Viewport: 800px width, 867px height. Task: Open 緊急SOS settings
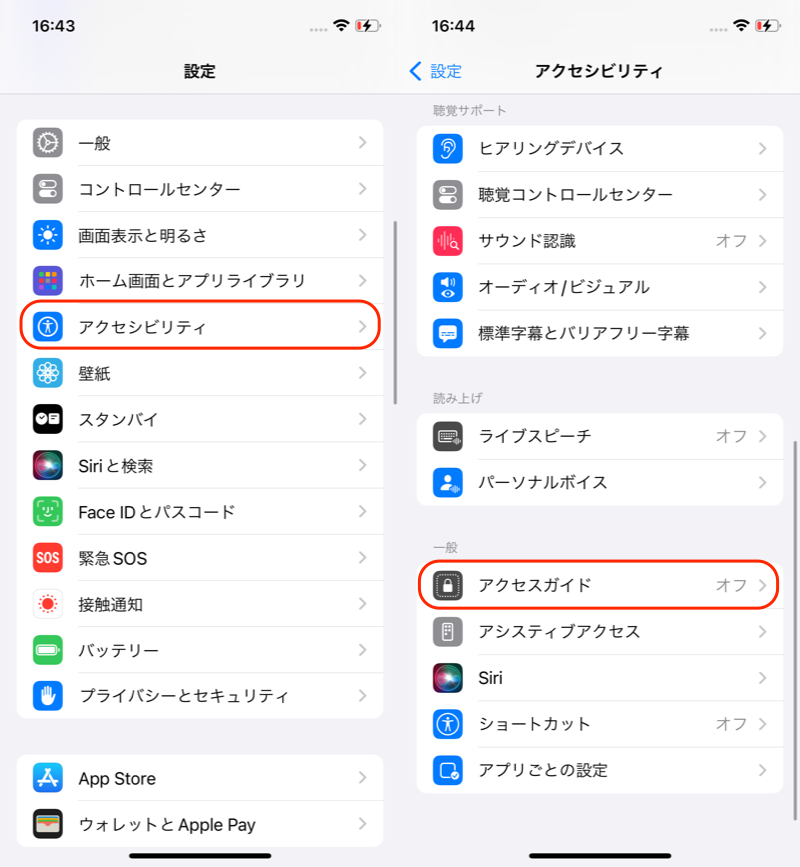200,558
